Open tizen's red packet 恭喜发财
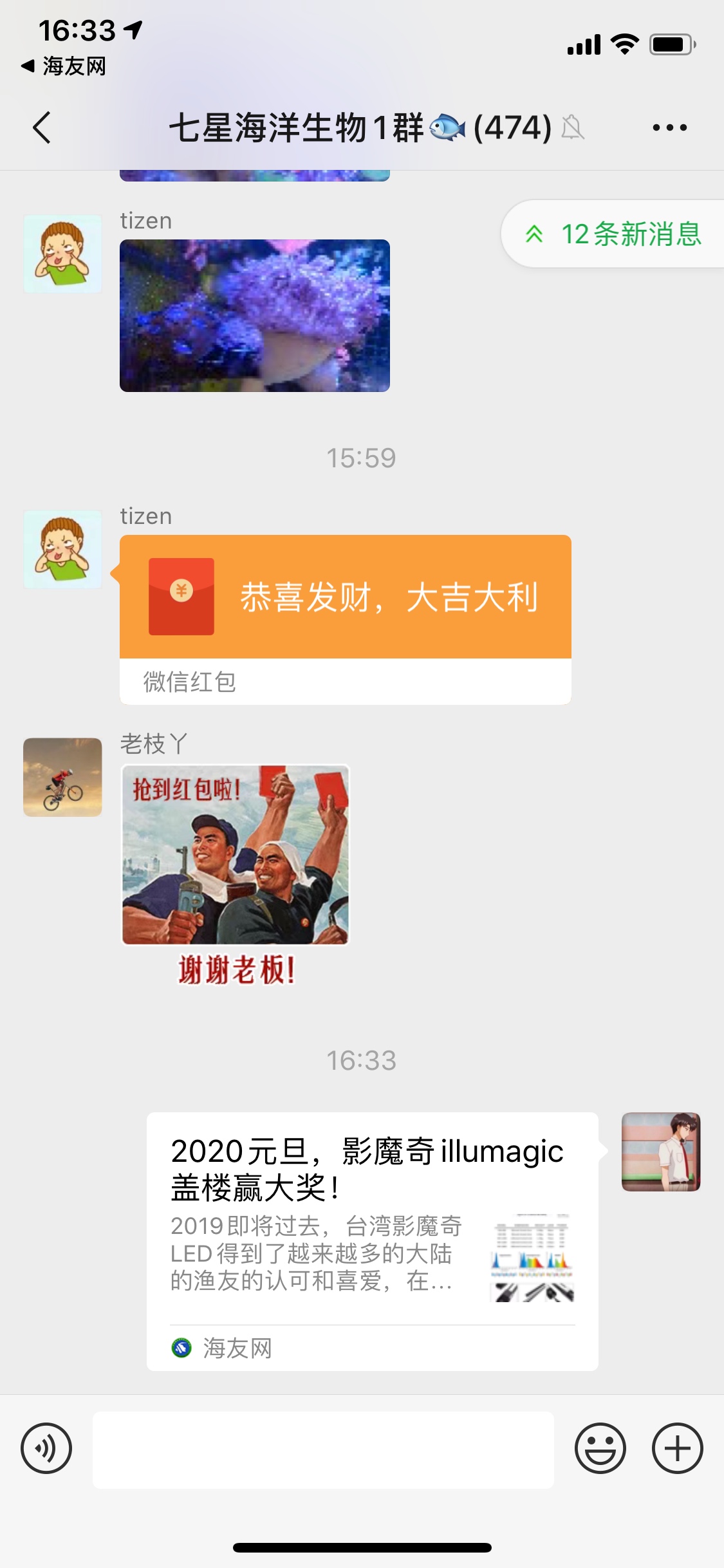Image resolution: width=724 pixels, height=1568 pixels. pyautogui.click(x=345, y=597)
